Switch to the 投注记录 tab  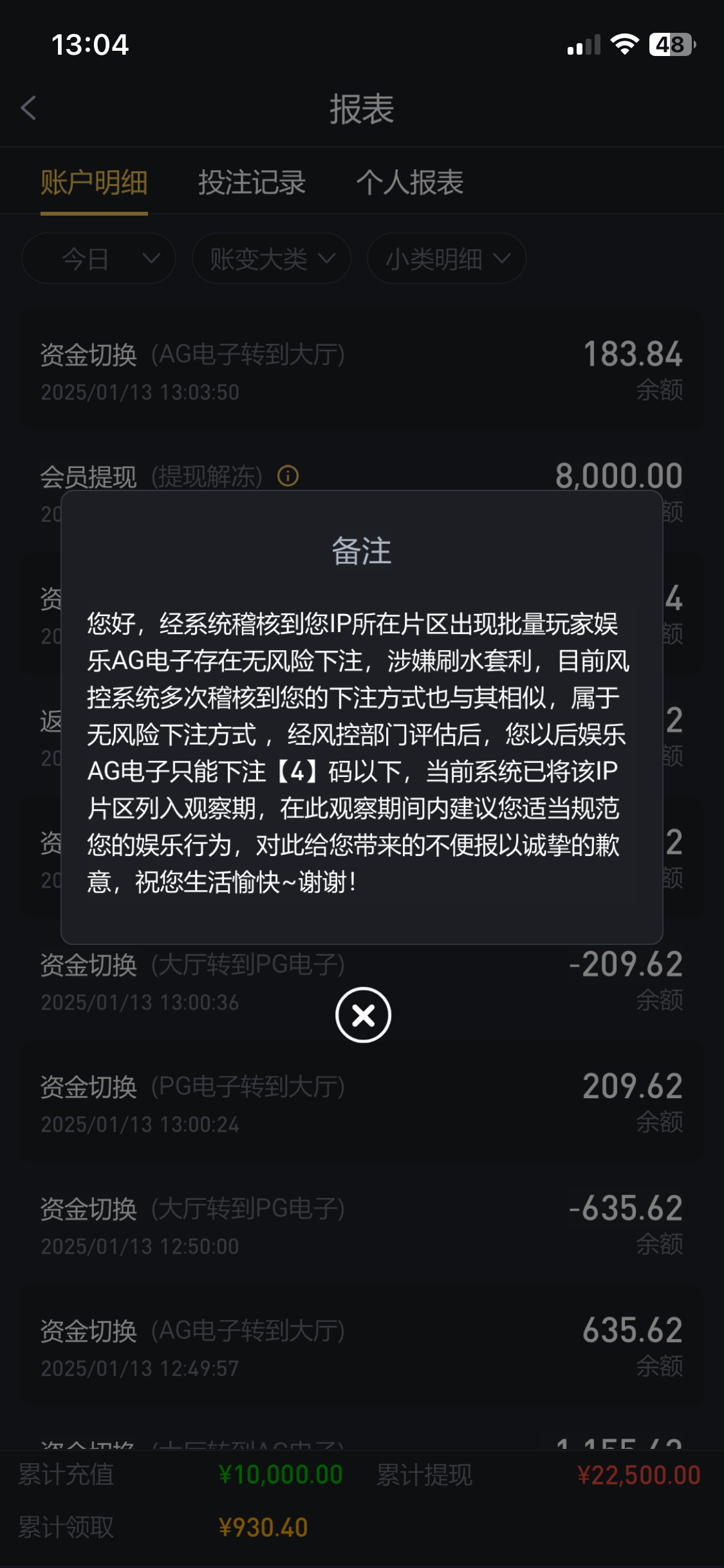click(252, 183)
